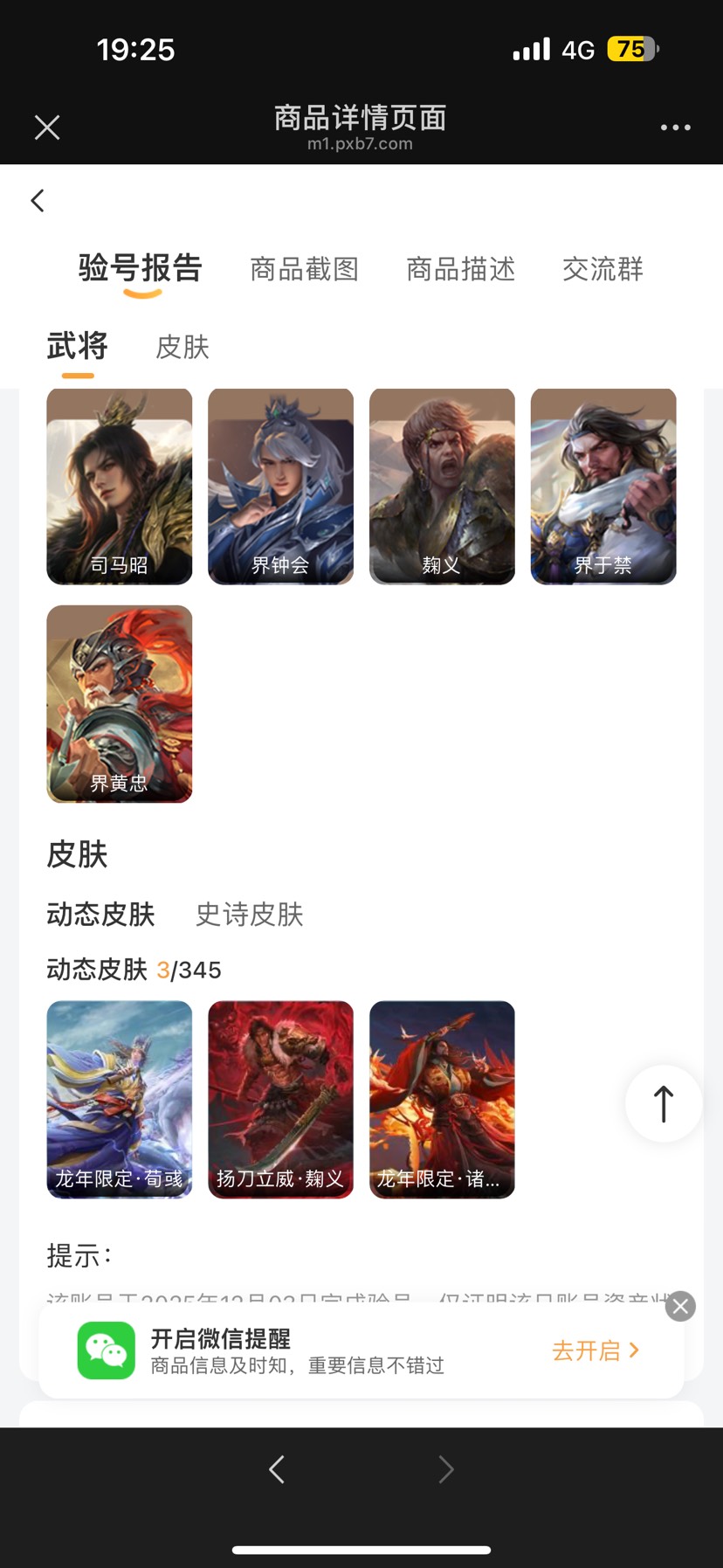The image size is (723, 1568).
Task: Switch to the 商品截图 tab
Action: click(x=304, y=269)
